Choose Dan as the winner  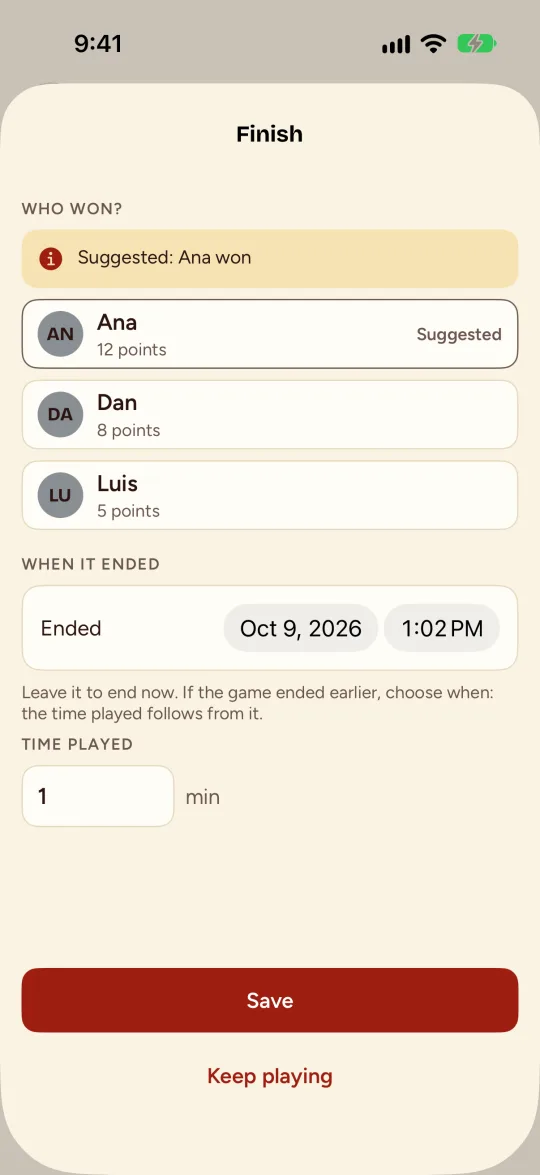tap(270, 414)
